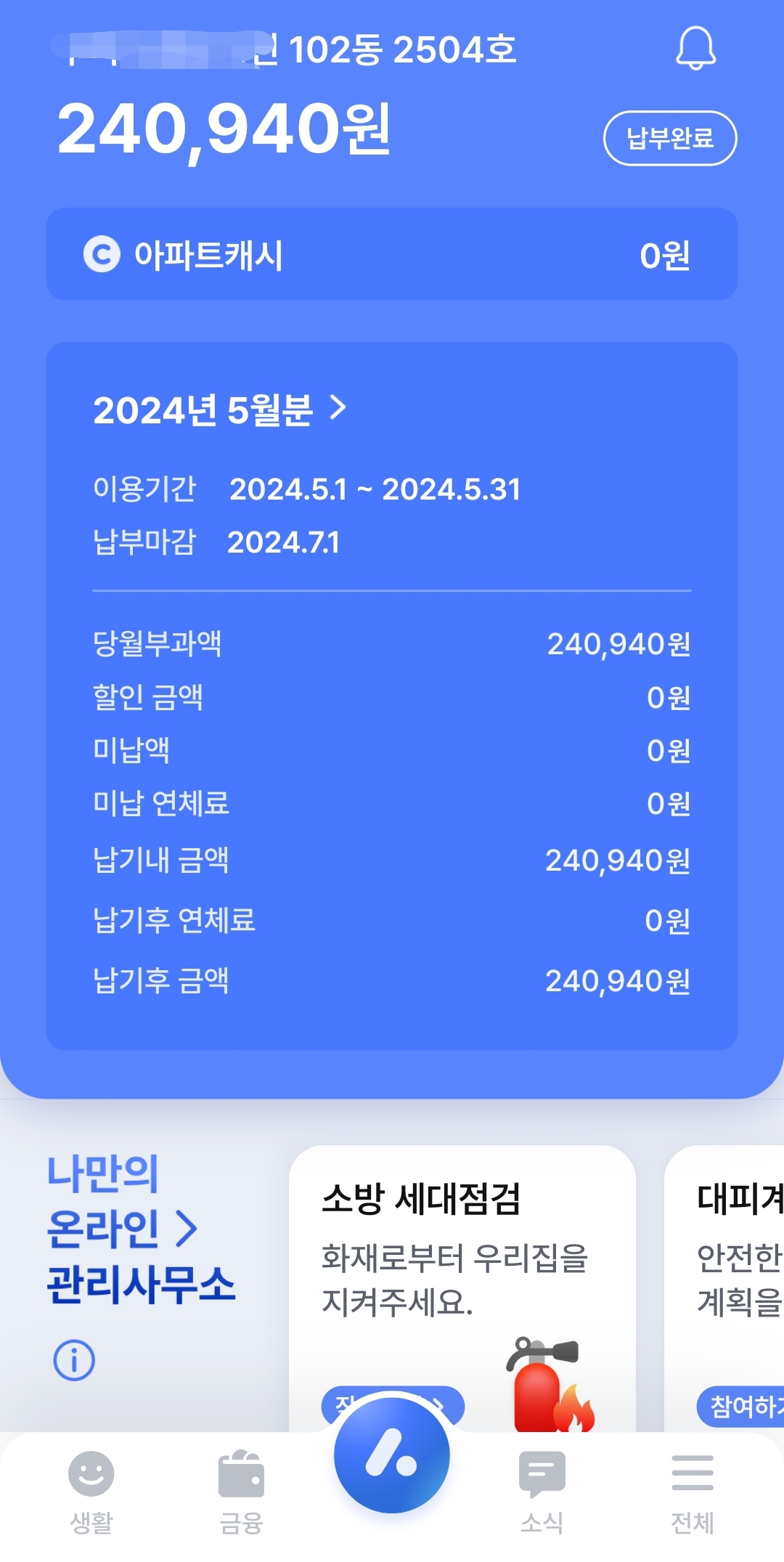Tap the 납부완료 button
The image size is (784, 1562).
coord(669,138)
